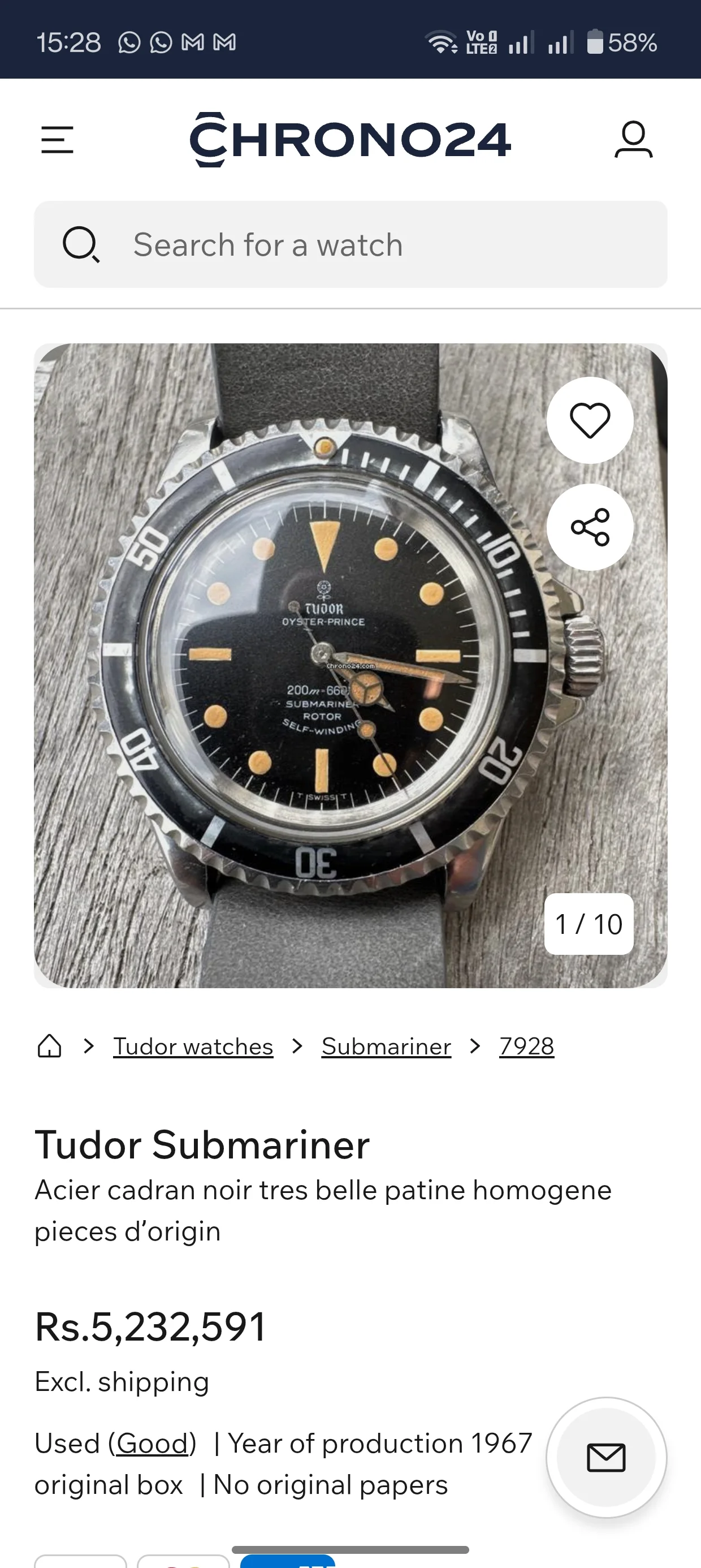Open the Good condition link
This screenshot has width=701, height=1568.
(152, 1443)
